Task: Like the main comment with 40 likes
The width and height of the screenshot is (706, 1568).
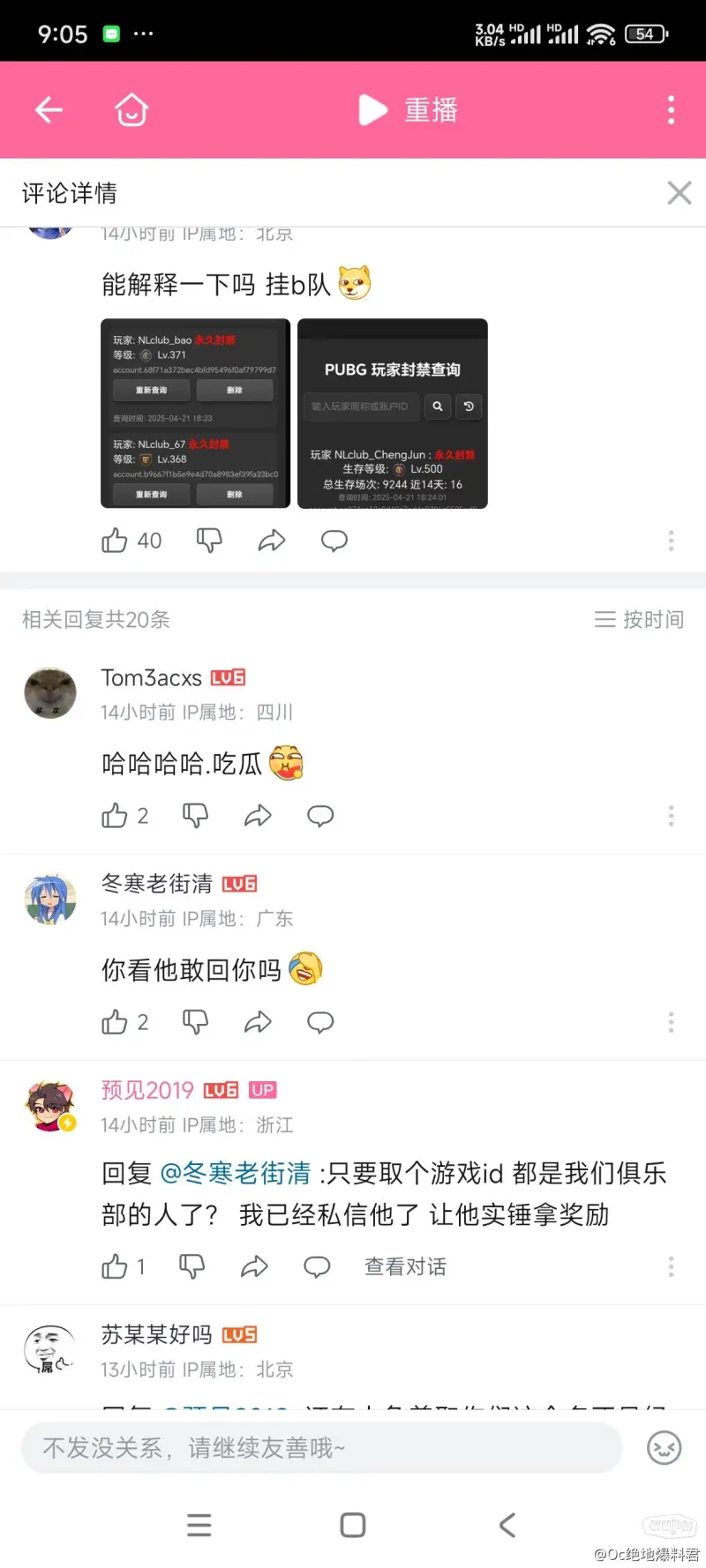Action: coord(116,541)
